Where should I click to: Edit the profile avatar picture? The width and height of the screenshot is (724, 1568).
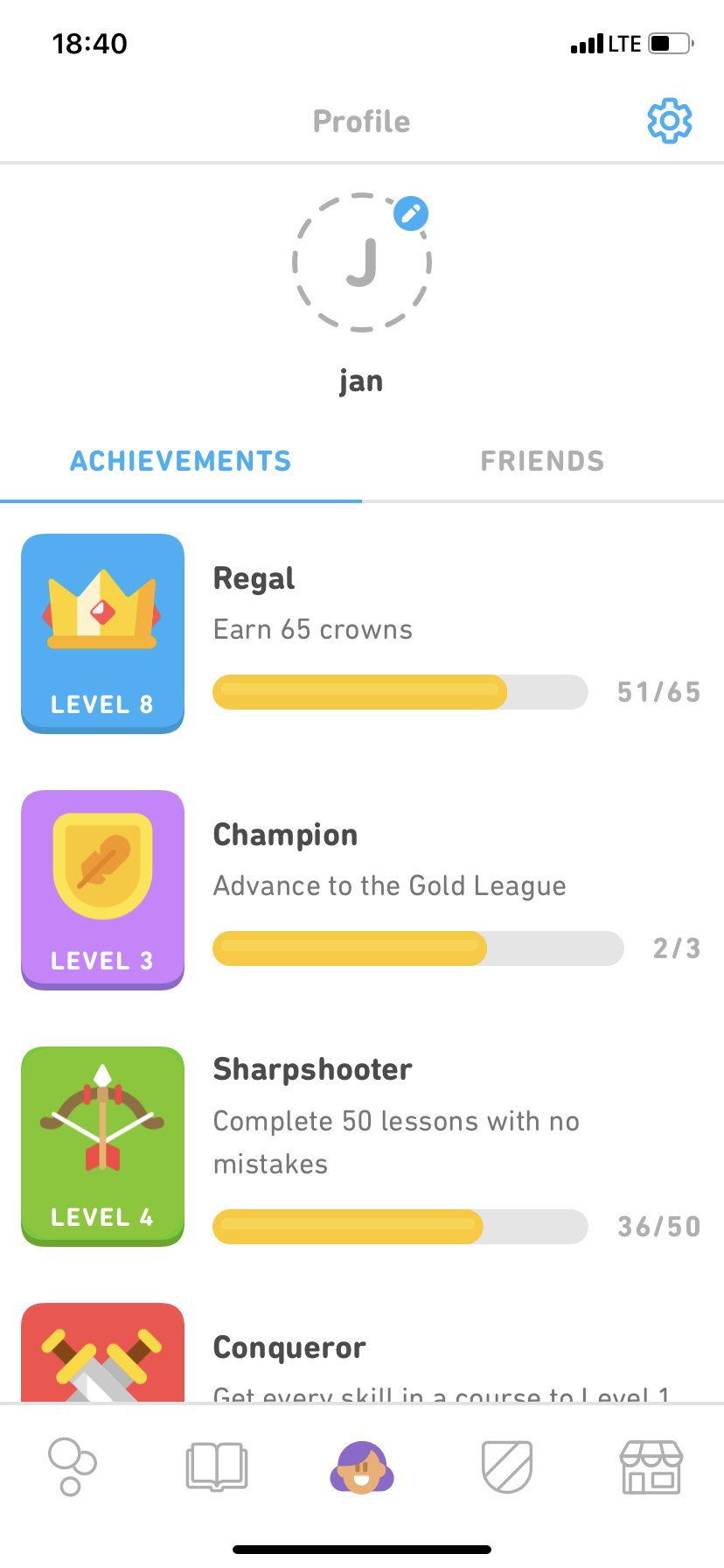point(410,213)
